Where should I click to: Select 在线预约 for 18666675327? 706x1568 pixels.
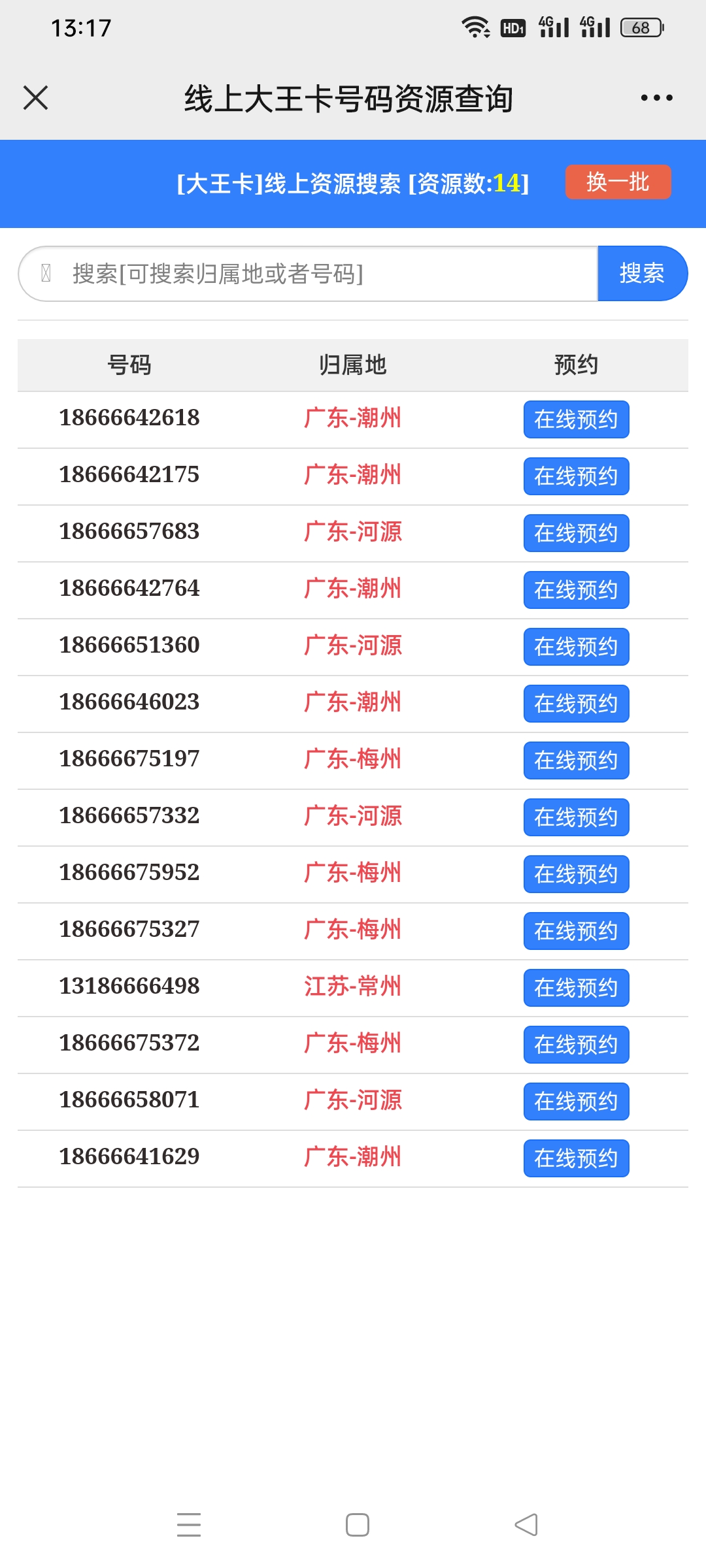(576, 931)
